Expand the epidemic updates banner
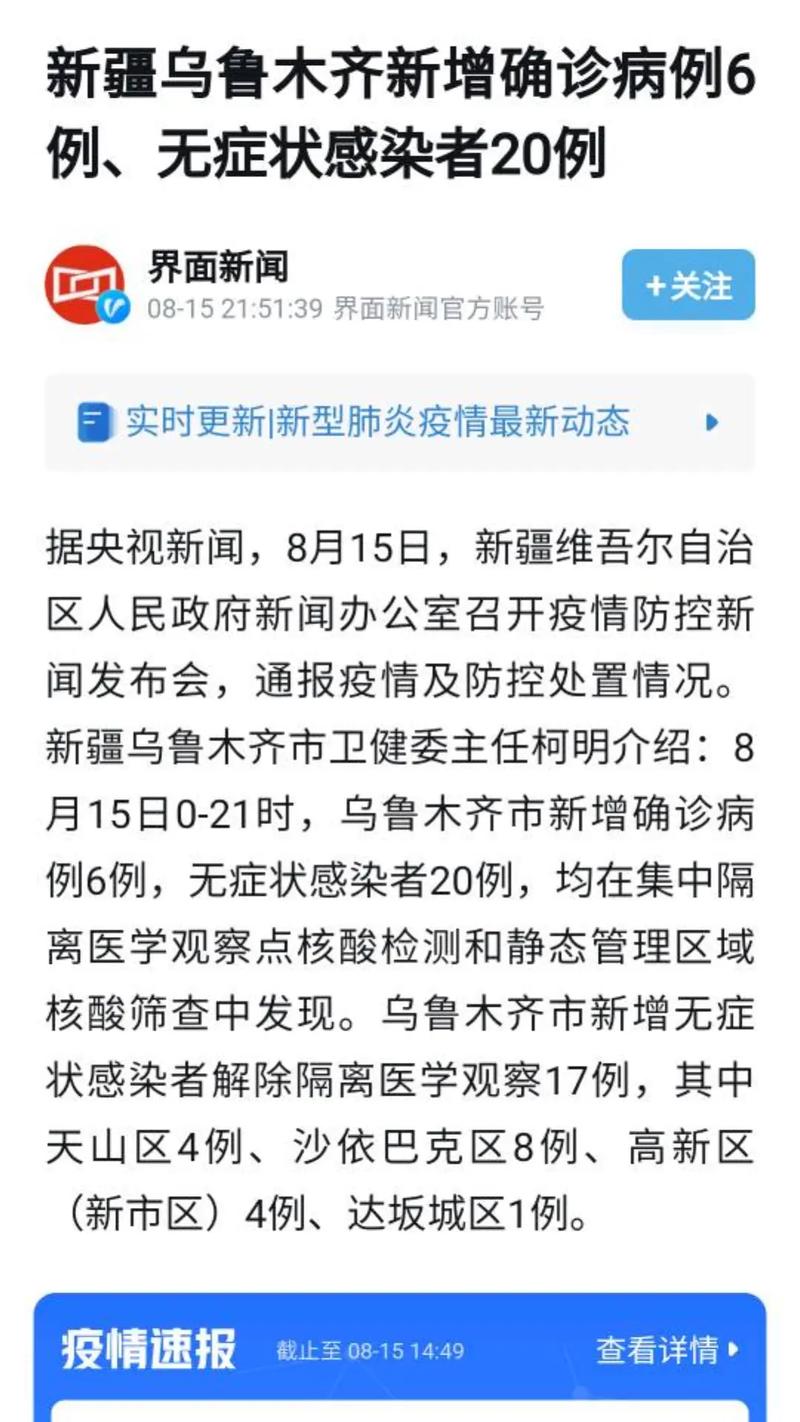The width and height of the screenshot is (800, 1422). 400,423
